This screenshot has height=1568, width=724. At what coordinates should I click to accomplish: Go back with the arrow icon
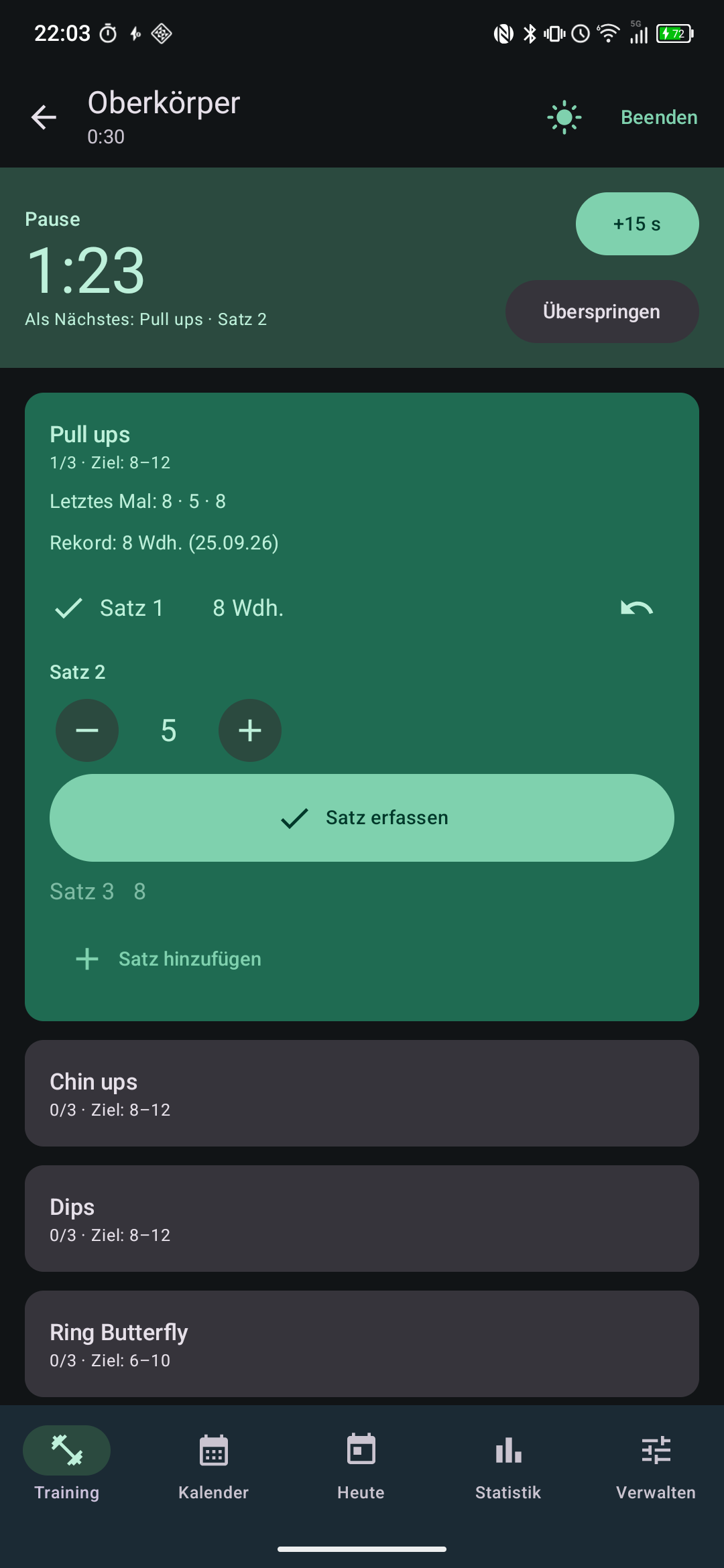click(44, 117)
